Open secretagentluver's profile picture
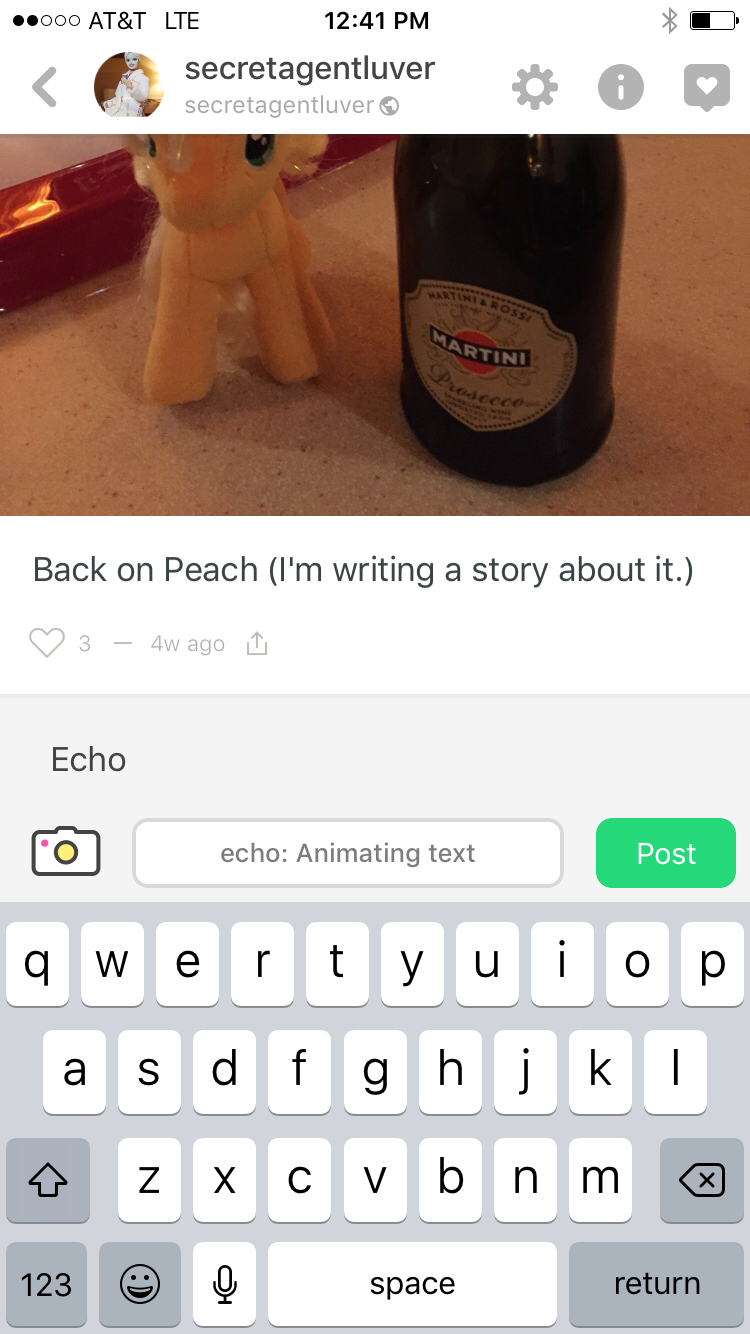The width and height of the screenshot is (750, 1334). 129,86
